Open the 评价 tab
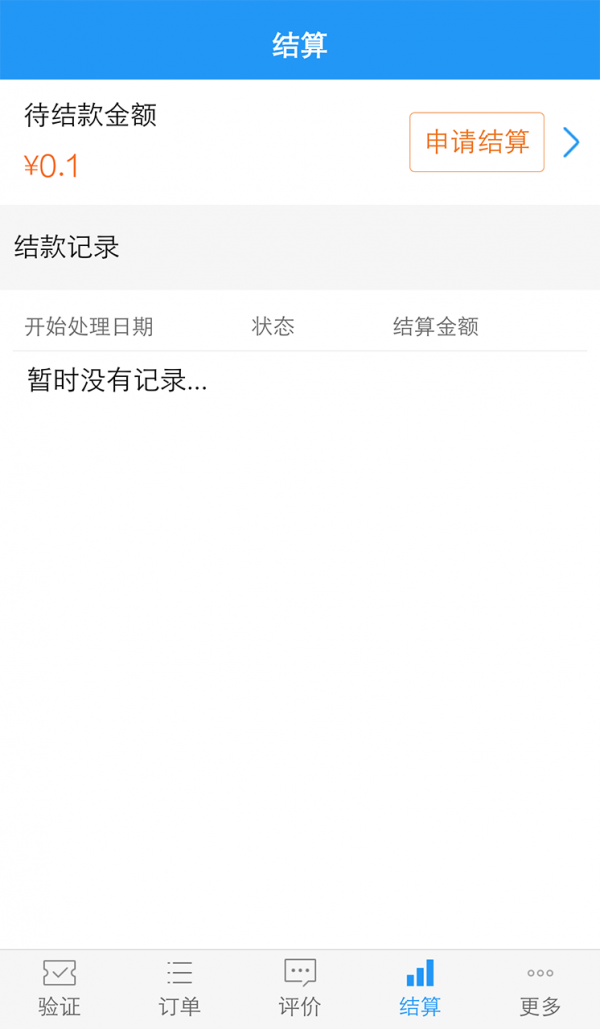The image size is (600, 1029). point(300,988)
